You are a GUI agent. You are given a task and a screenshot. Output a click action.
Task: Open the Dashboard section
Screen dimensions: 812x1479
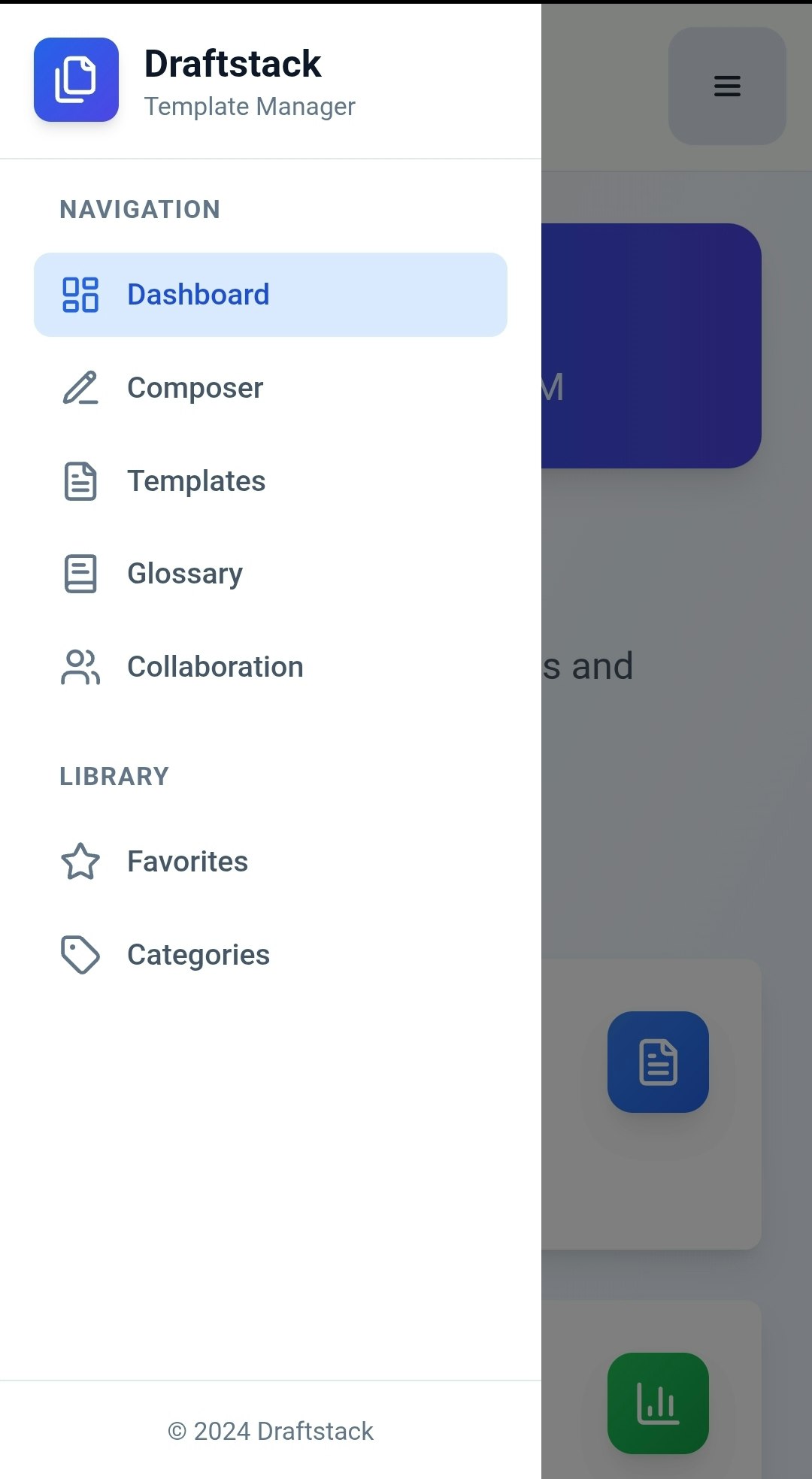[270, 295]
